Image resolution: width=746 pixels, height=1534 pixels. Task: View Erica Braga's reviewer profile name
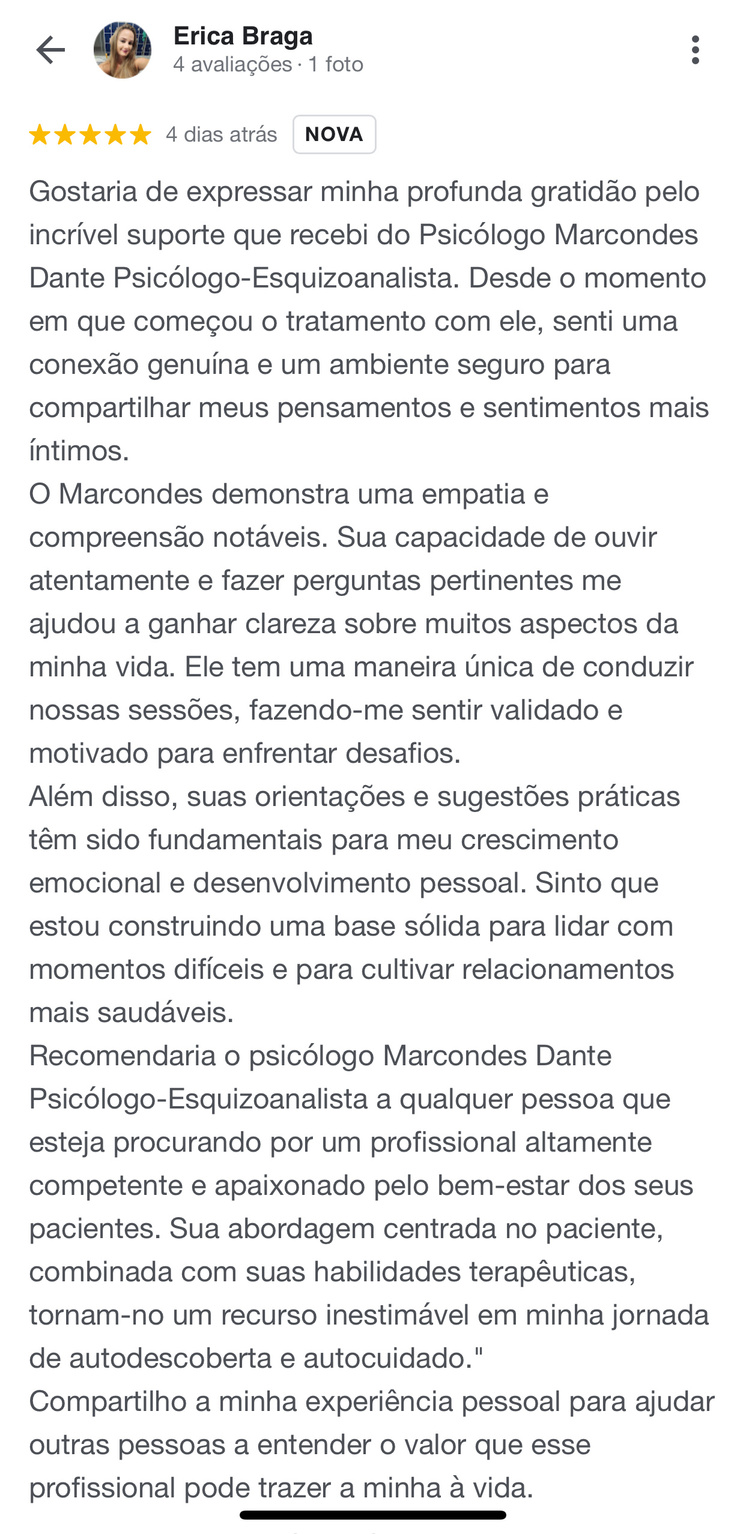tap(243, 36)
